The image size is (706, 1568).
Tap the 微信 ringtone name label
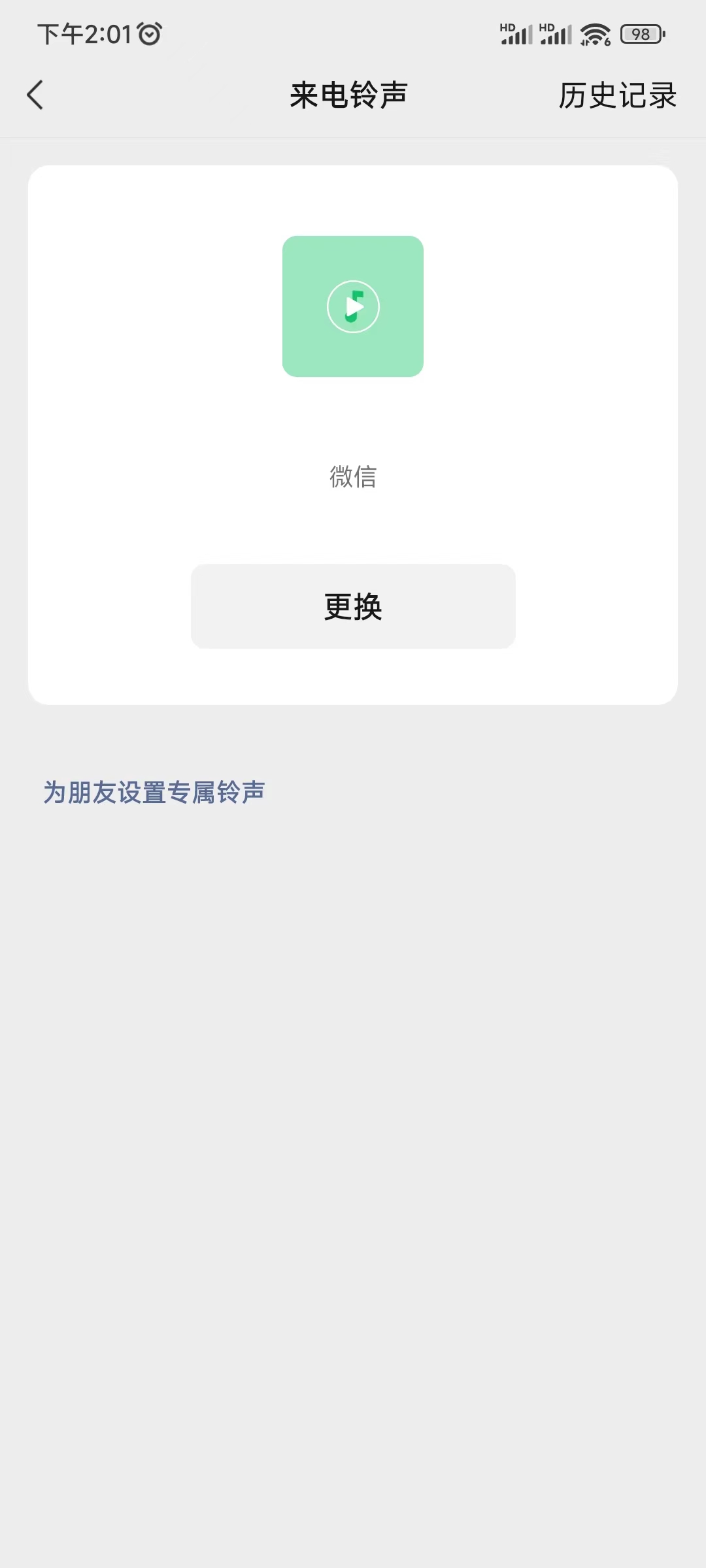pyautogui.click(x=353, y=478)
